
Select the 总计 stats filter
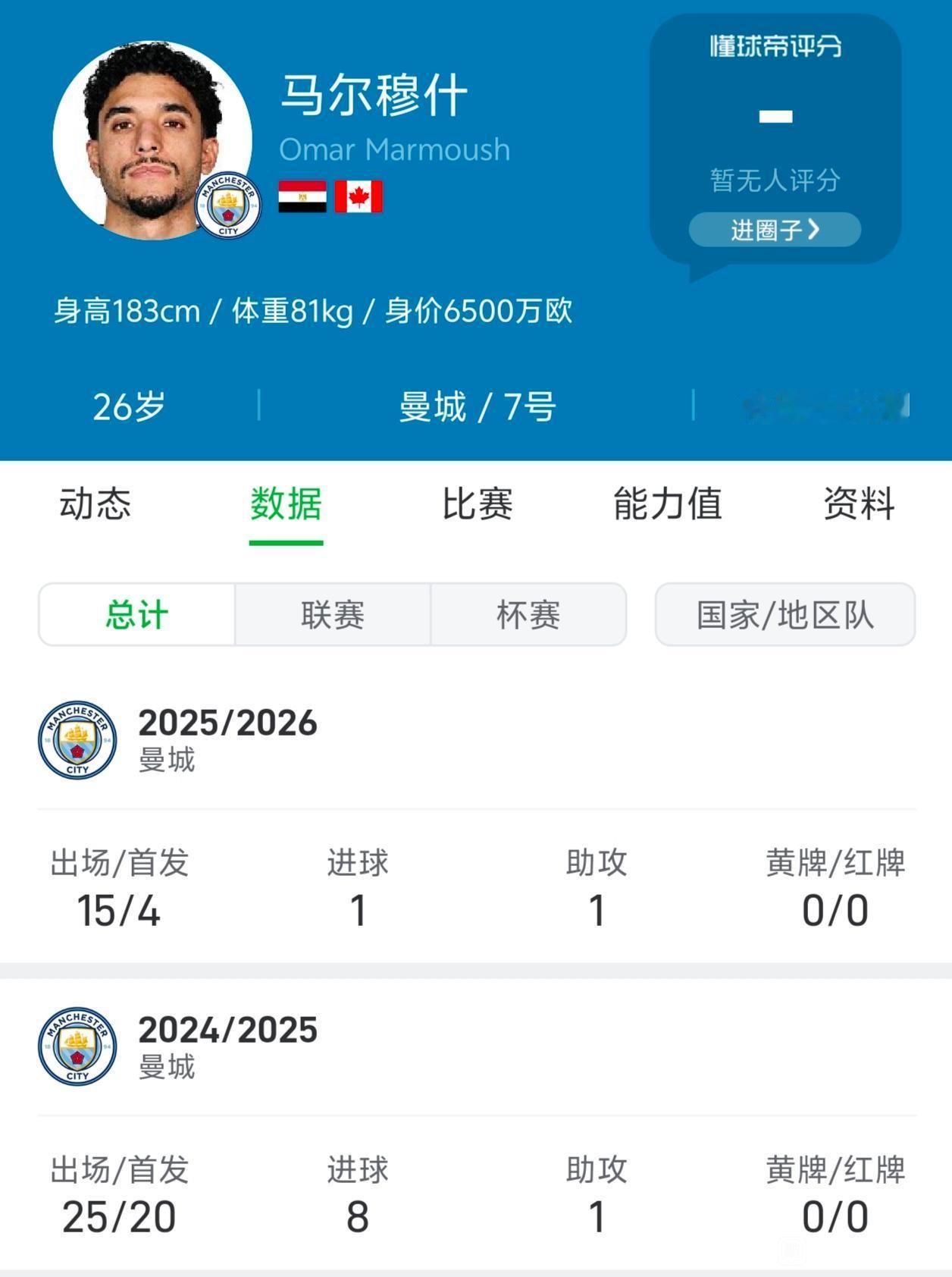pyautogui.click(x=136, y=615)
